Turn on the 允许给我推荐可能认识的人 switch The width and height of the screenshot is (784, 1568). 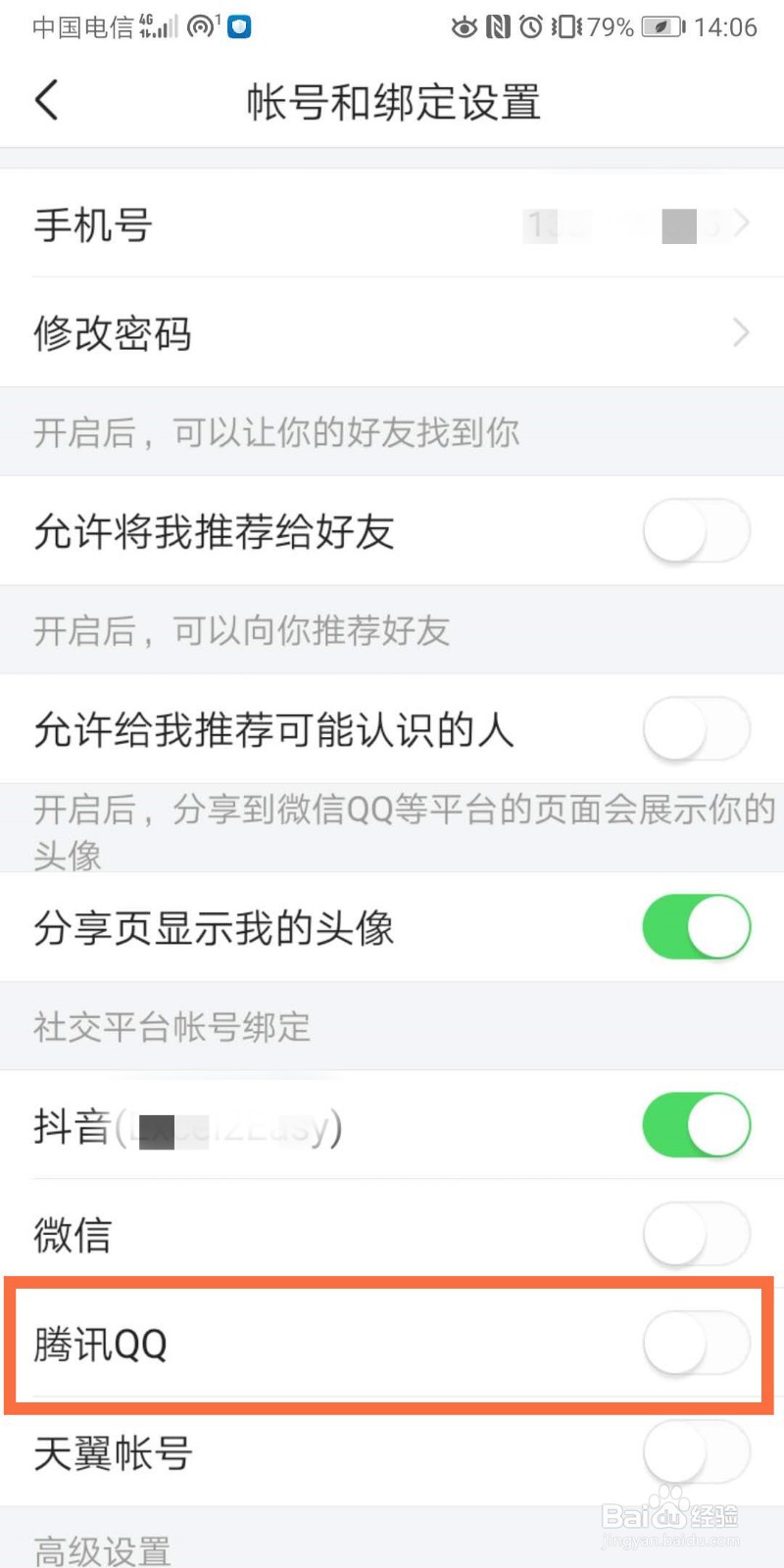696,729
